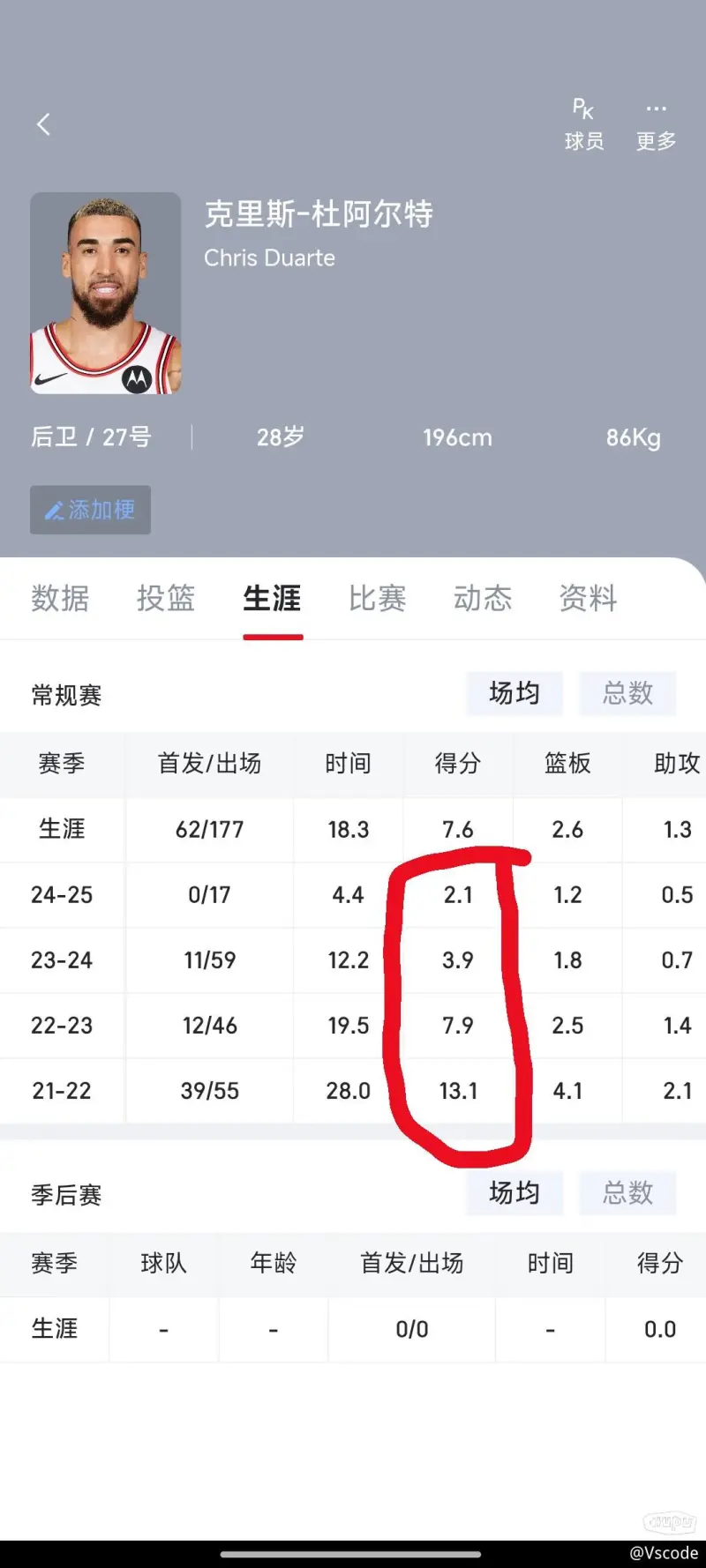This screenshot has width=706, height=1568.
Task: Go back using the top-left arrow
Action: pos(43,124)
